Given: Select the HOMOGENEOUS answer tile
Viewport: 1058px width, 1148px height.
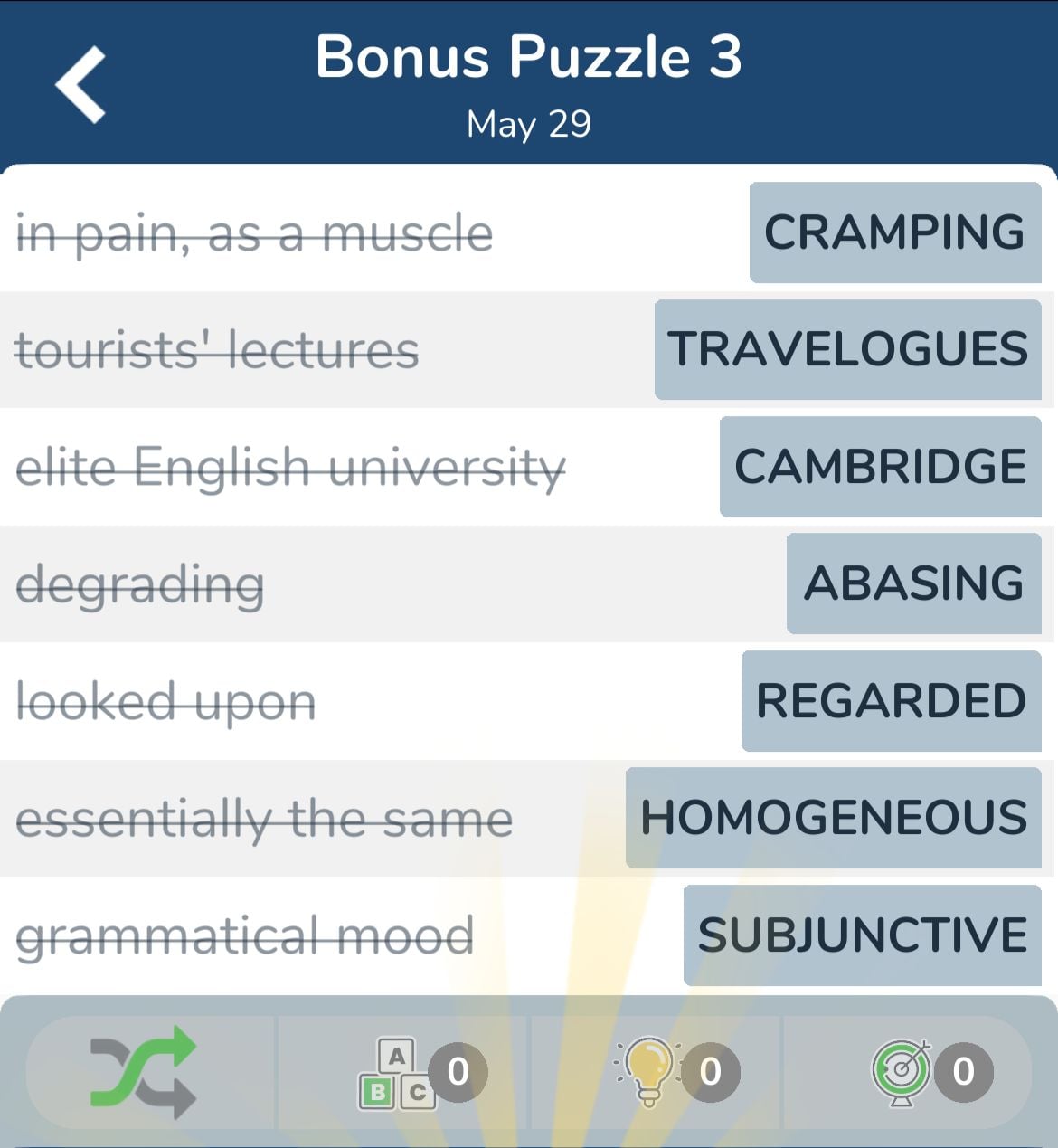Looking at the screenshot, I should pyautogui.click(x=833, y=818).
